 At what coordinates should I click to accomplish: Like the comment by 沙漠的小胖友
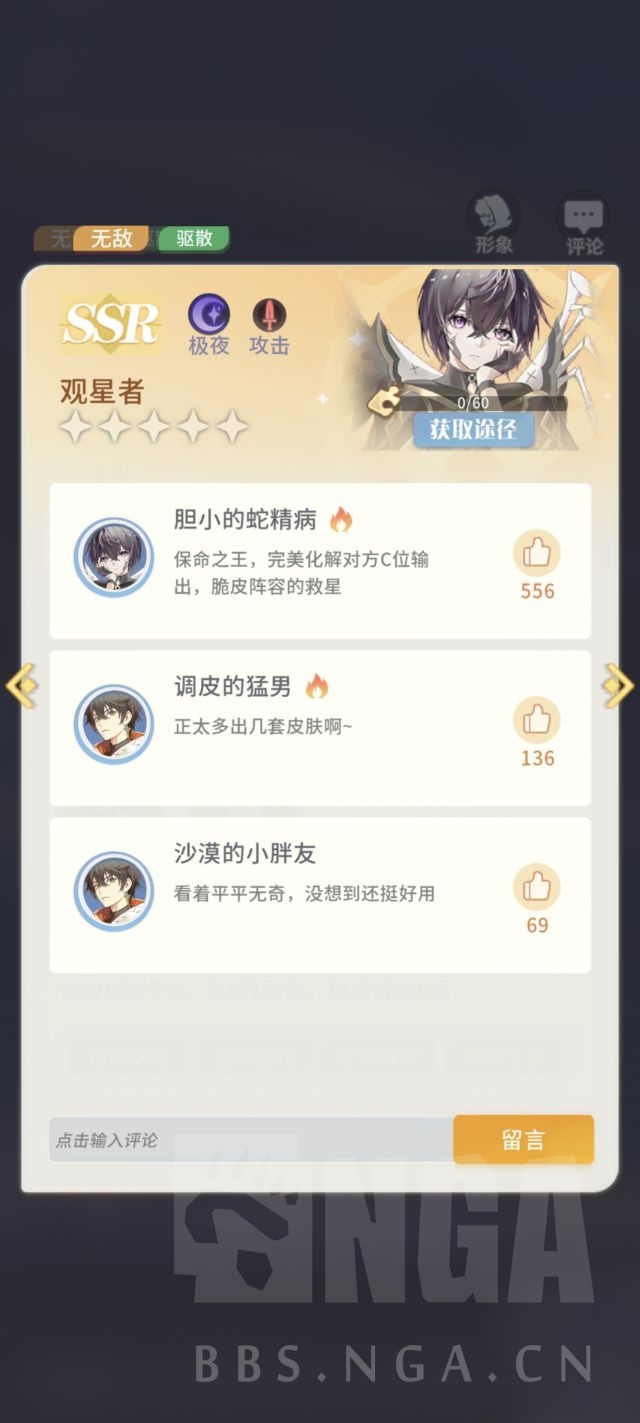[537, 888]
